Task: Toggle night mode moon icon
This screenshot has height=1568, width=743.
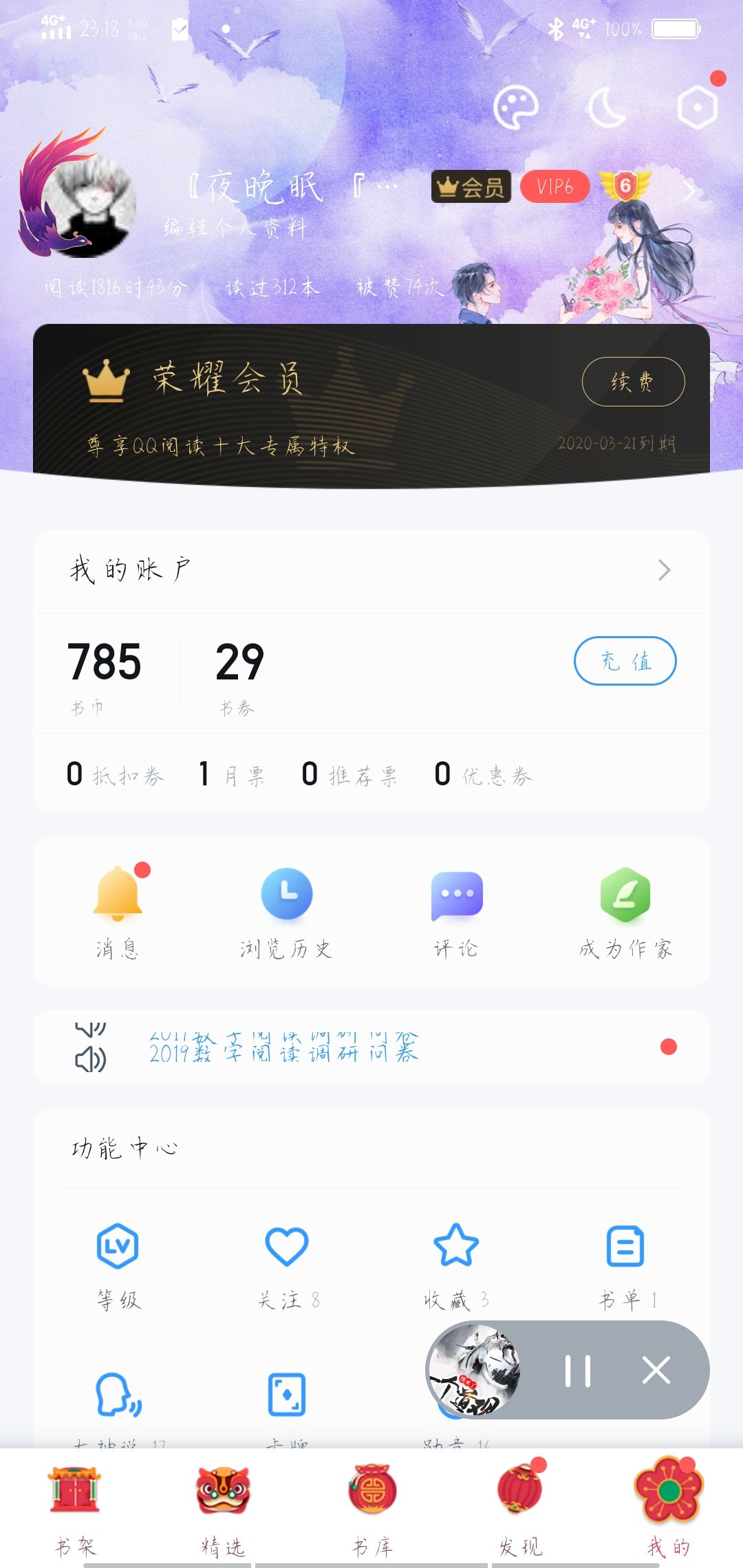Action: [607, 108]
